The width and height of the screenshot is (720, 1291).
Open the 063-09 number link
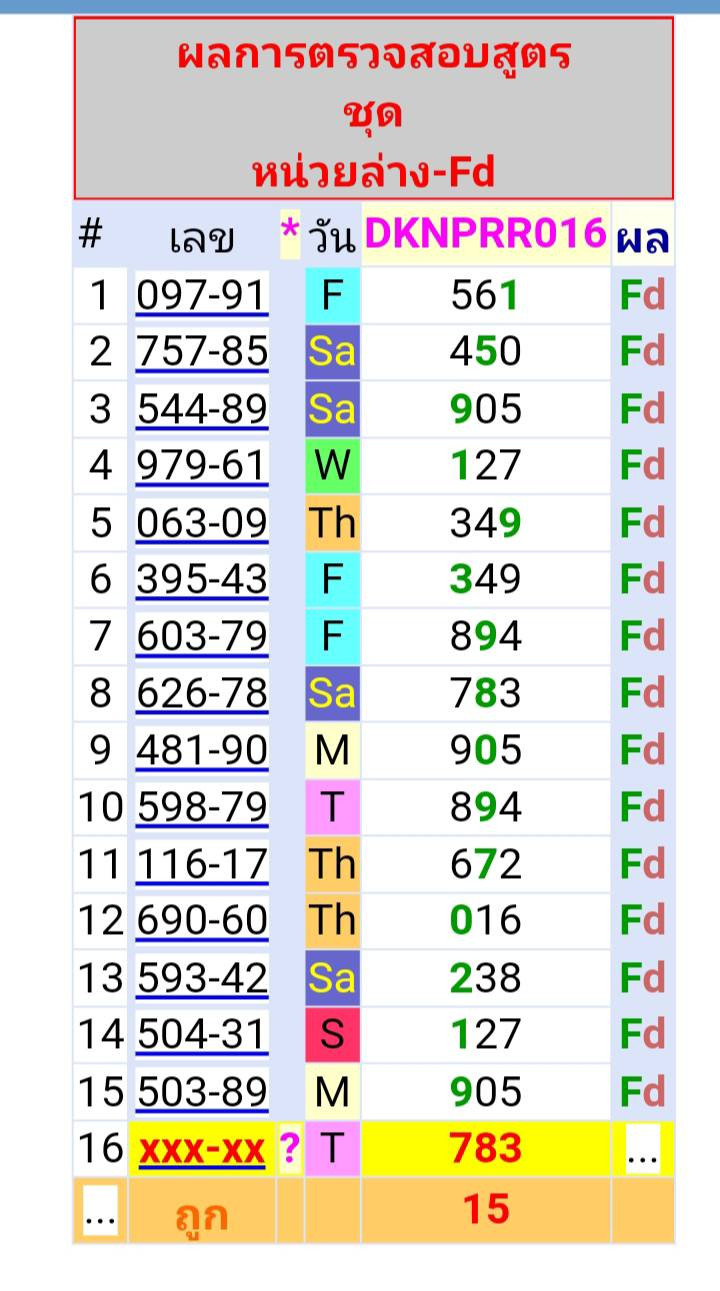tap(203, 524)
